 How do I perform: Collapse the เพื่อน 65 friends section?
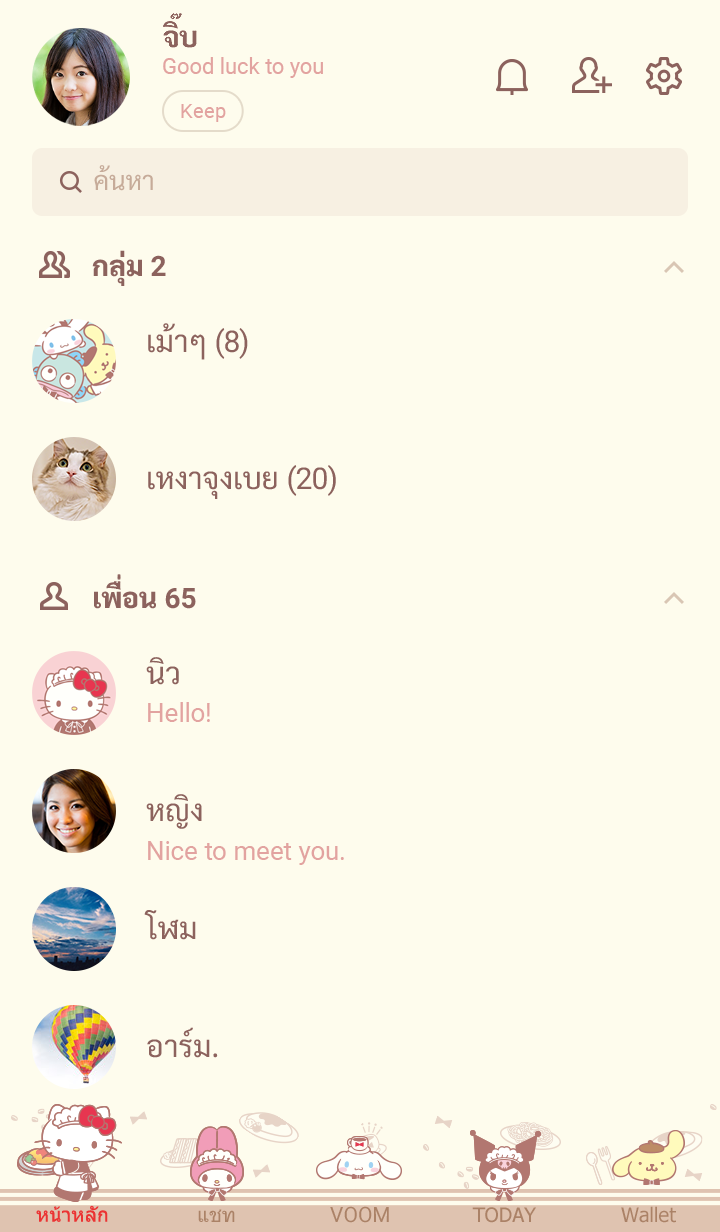(674, 599)
